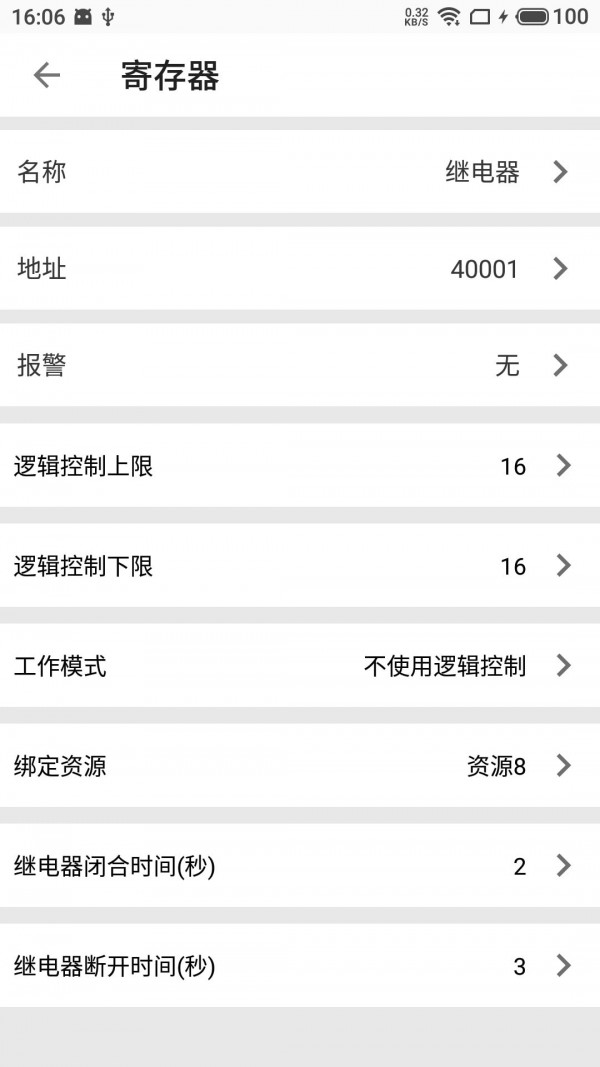Image resolution: width=600 pixels, height=1067 pixels.
Task: Open 绑定资源 to choose a resource
Action: pos(300,766)
